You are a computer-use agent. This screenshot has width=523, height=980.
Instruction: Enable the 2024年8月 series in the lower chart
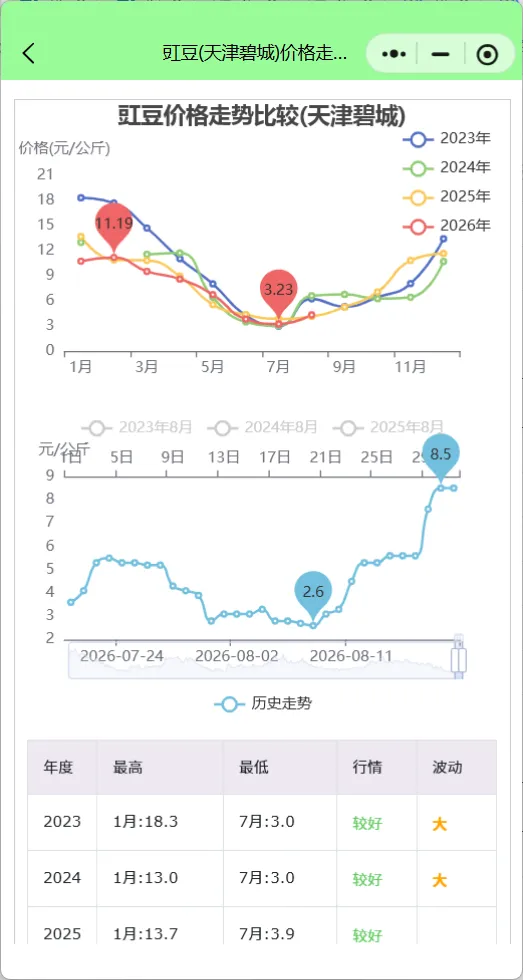coord(262,428)
